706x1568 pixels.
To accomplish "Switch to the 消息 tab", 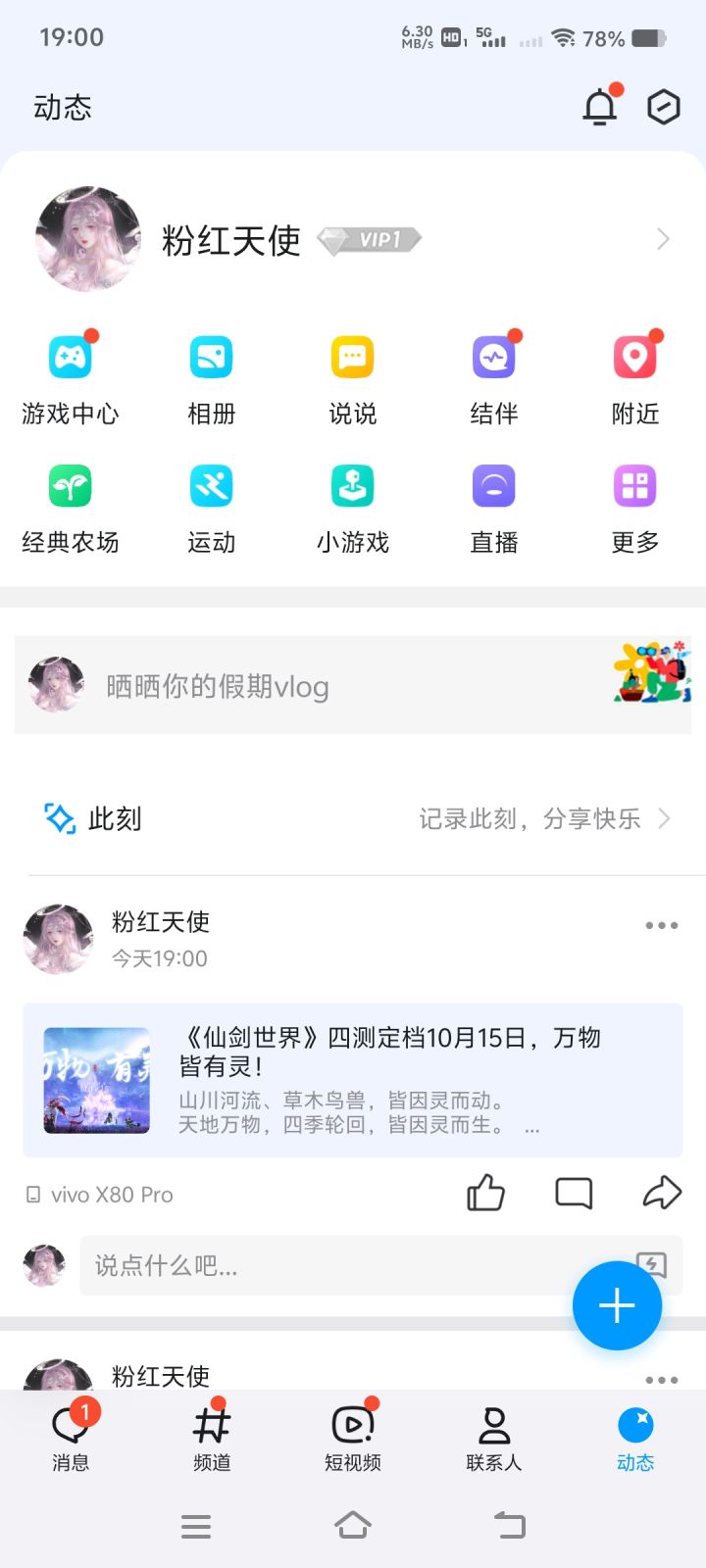I will point(71,1438).
